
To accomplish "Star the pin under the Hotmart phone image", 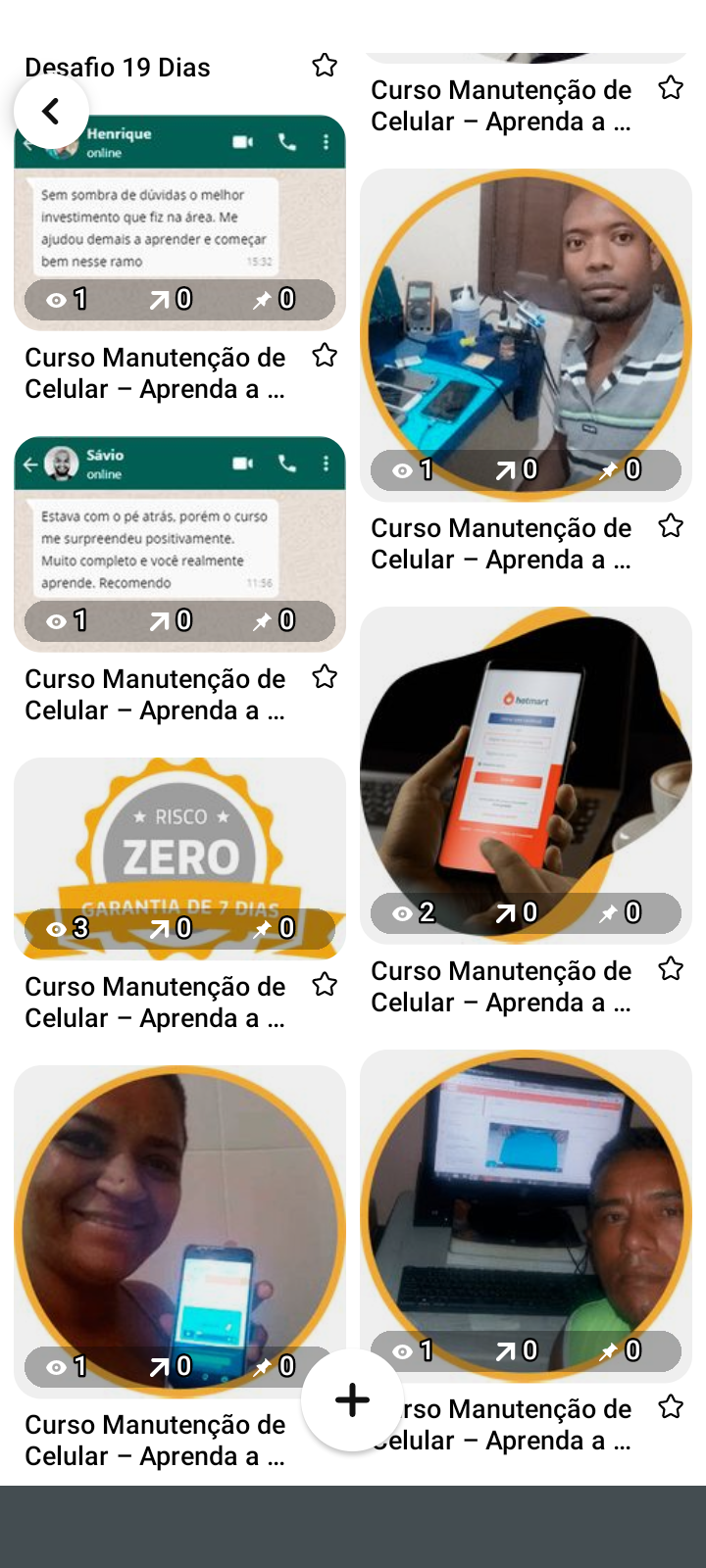I will point(671,969).
